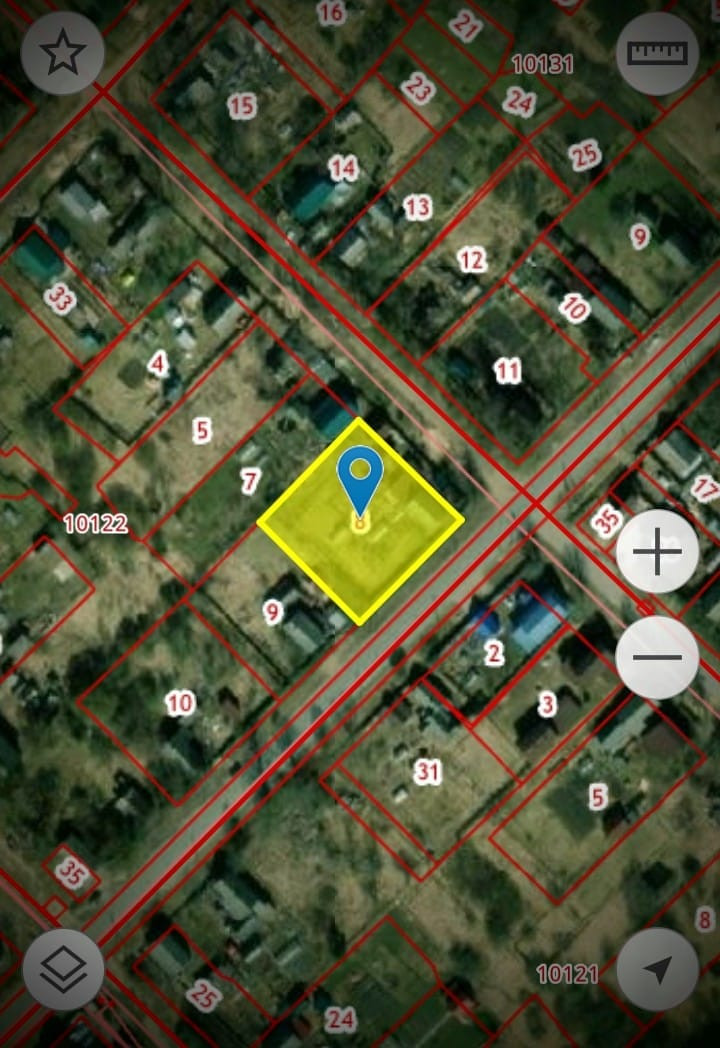Open the favorites star button
Image resolution: width=720 pixels, height=1048 pixels.
tap(63, 53)
